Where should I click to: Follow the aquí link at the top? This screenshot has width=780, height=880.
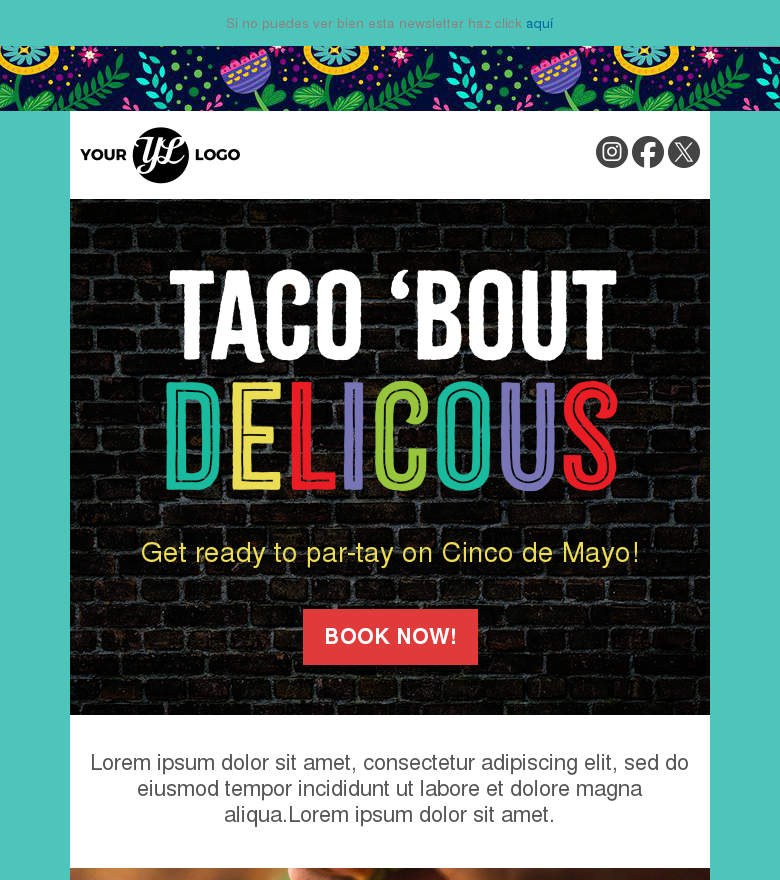(540, 22)
